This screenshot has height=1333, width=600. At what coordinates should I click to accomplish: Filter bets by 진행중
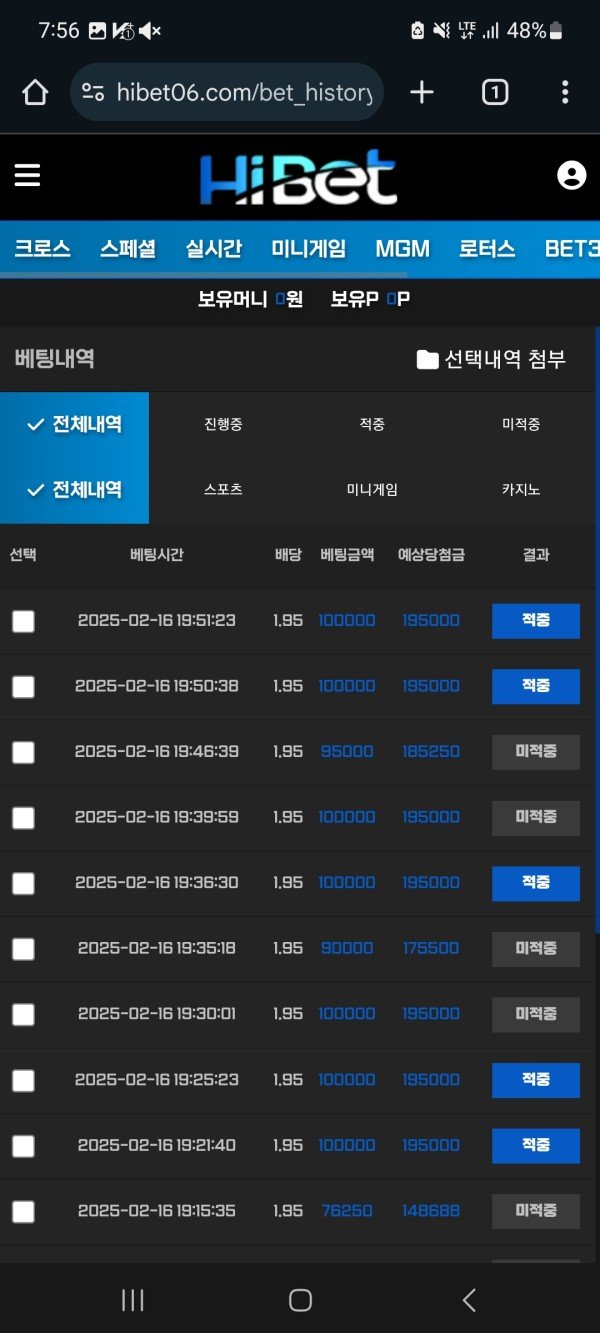[x=223, y=425]
